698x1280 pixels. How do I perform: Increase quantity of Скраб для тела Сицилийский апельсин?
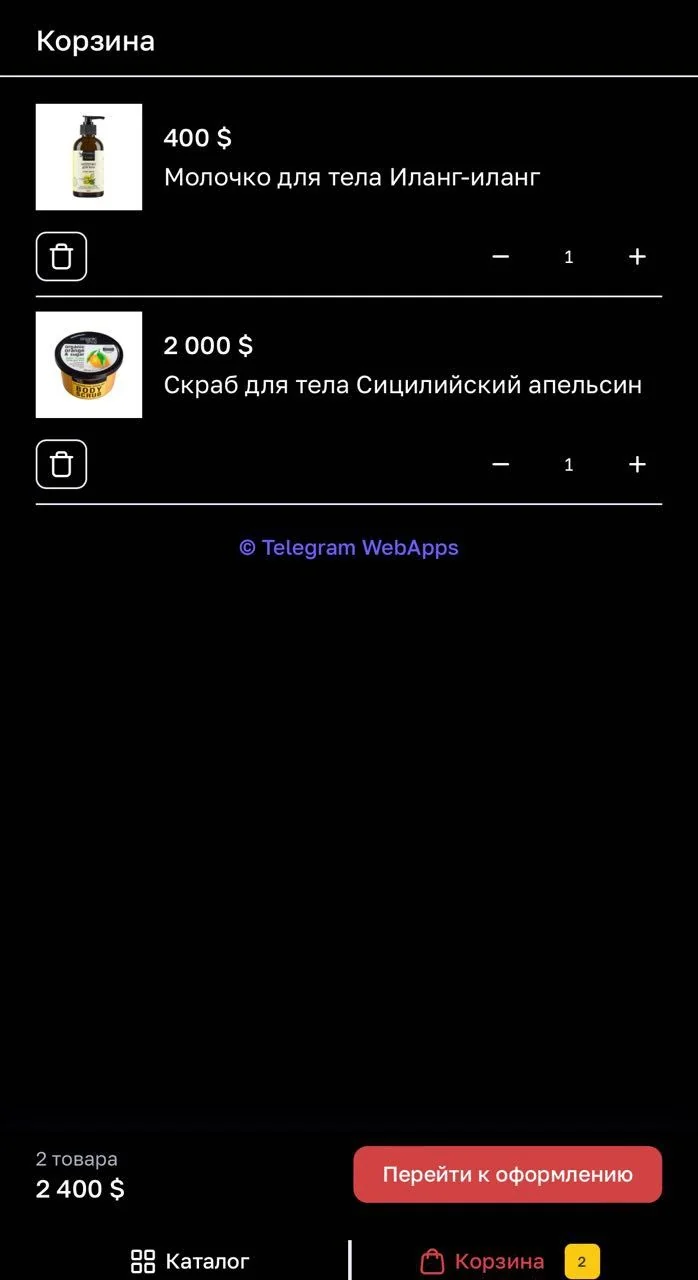637,465
